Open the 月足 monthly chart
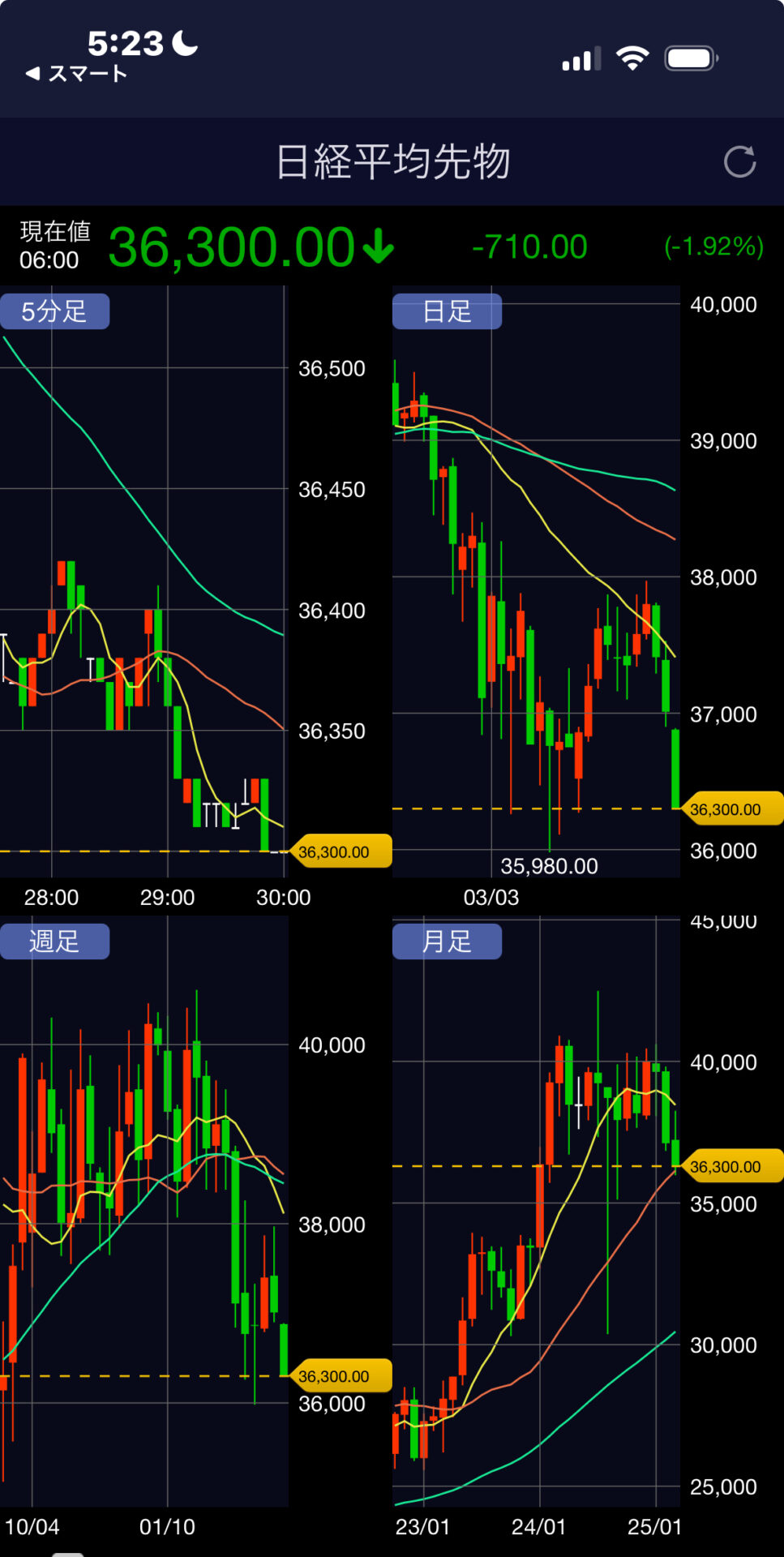Image resolution: width=784 pixels, height=1557 pixels. point(447,941)
